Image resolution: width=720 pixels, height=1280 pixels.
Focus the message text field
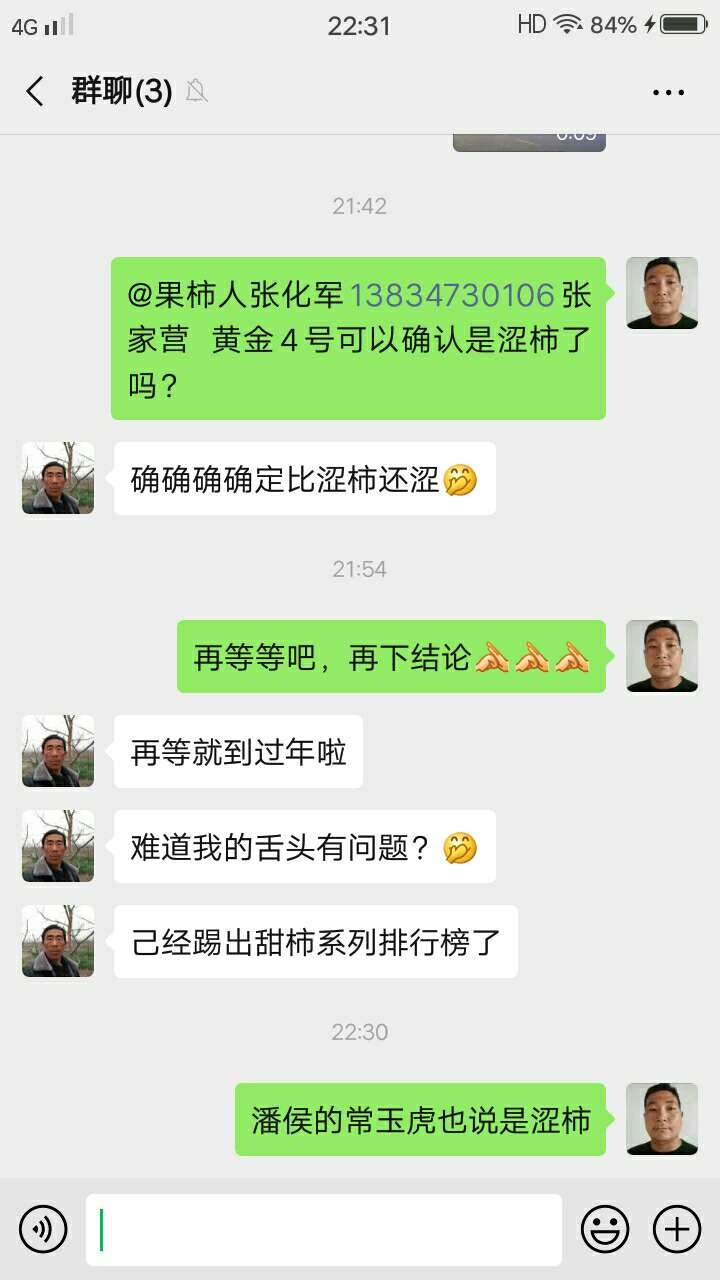point(324,1229)
